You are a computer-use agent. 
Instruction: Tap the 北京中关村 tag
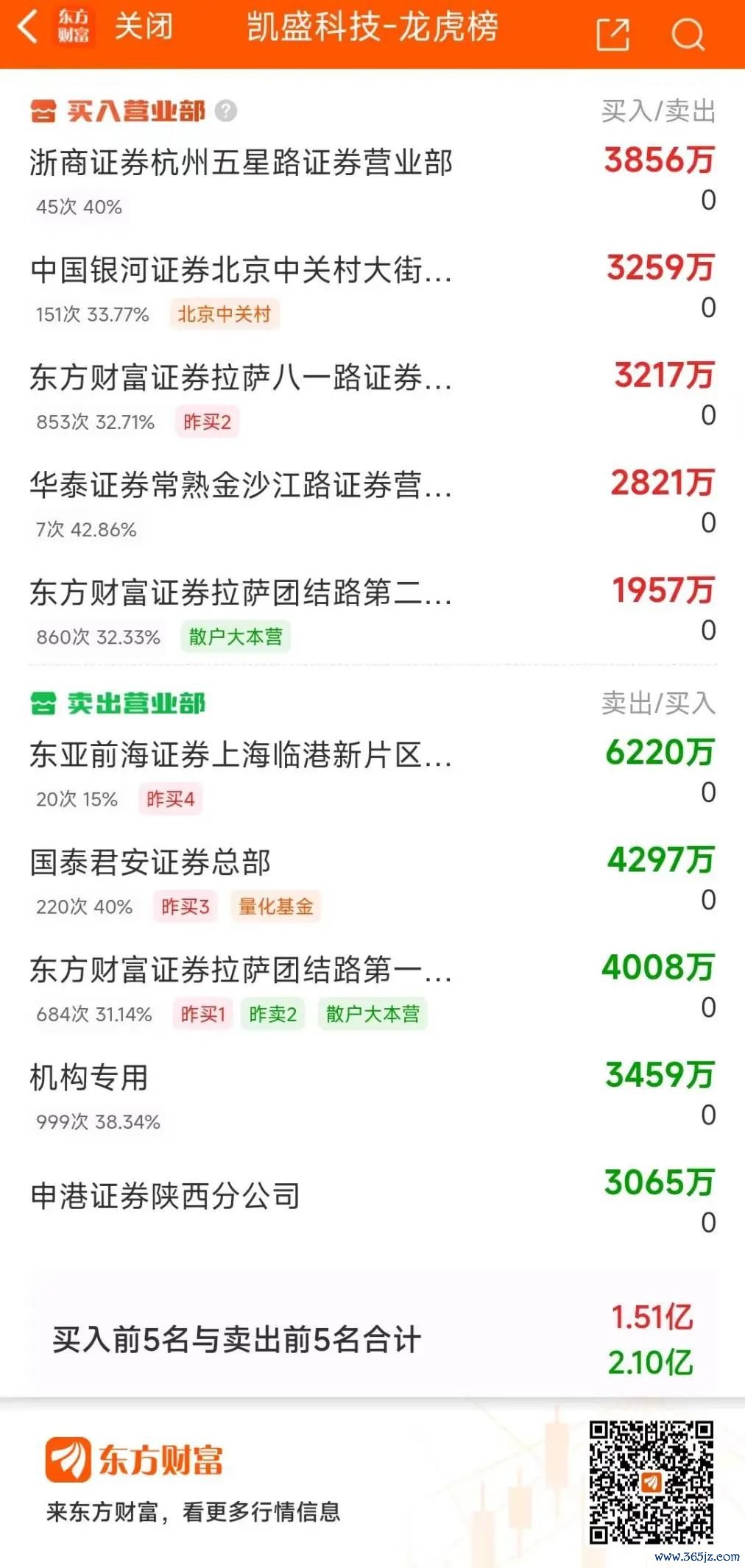click(225, 315)
